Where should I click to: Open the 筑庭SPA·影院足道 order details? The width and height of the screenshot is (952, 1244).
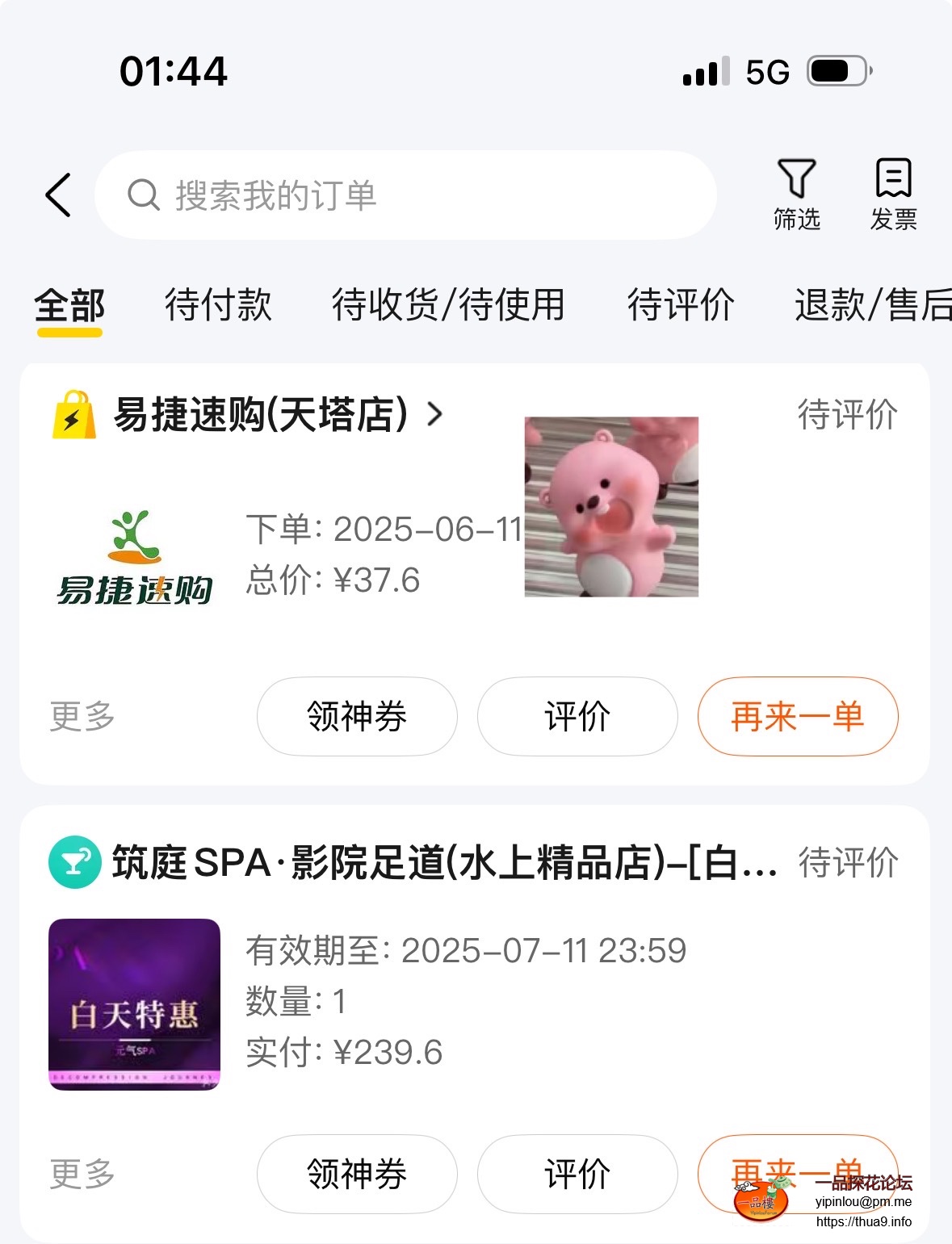444,863
